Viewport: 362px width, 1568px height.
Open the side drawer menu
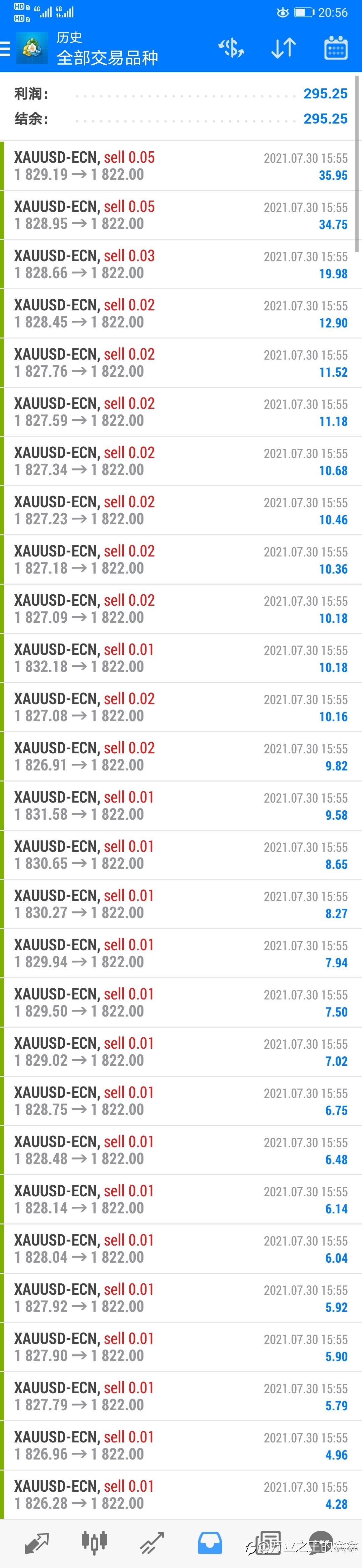pos(5,48)
